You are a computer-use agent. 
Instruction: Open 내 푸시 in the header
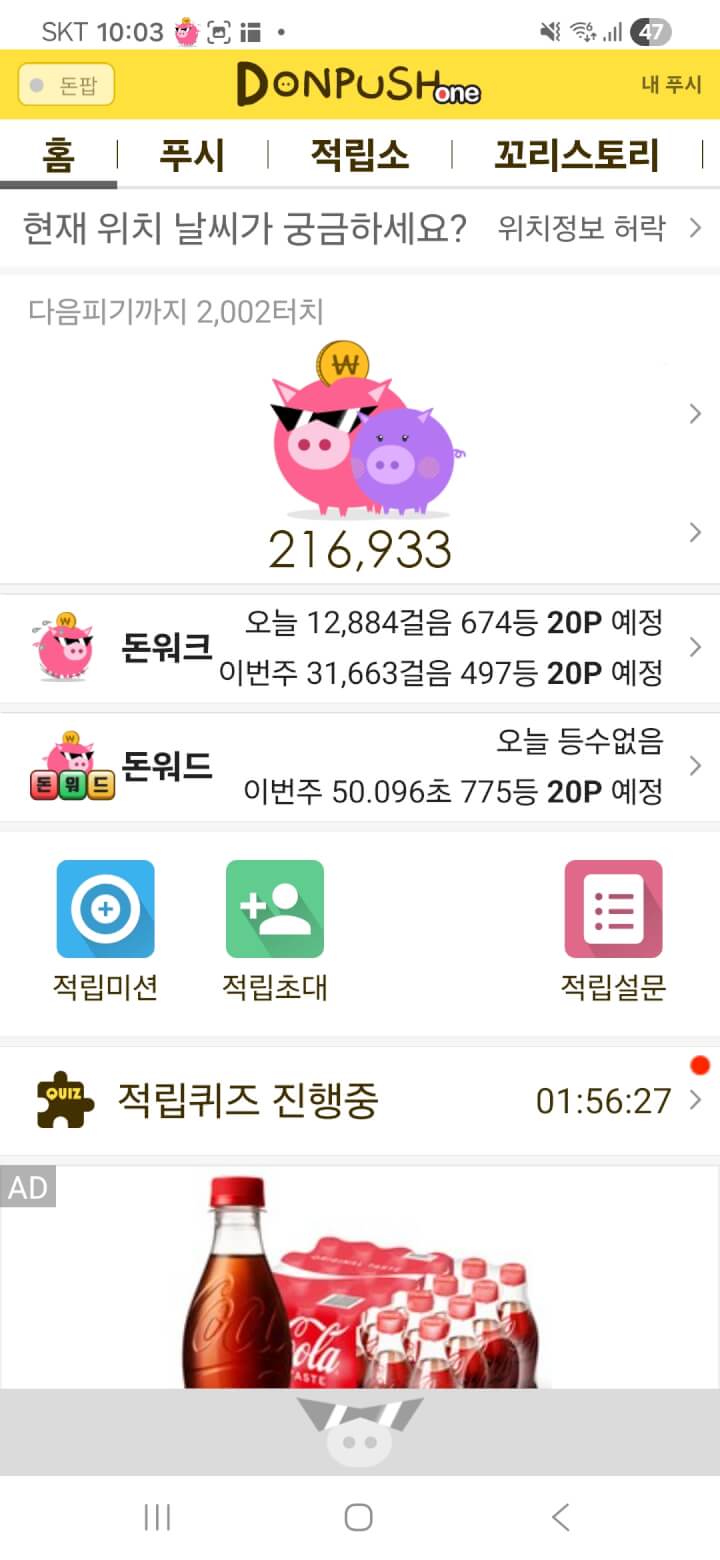pos(671,85)
